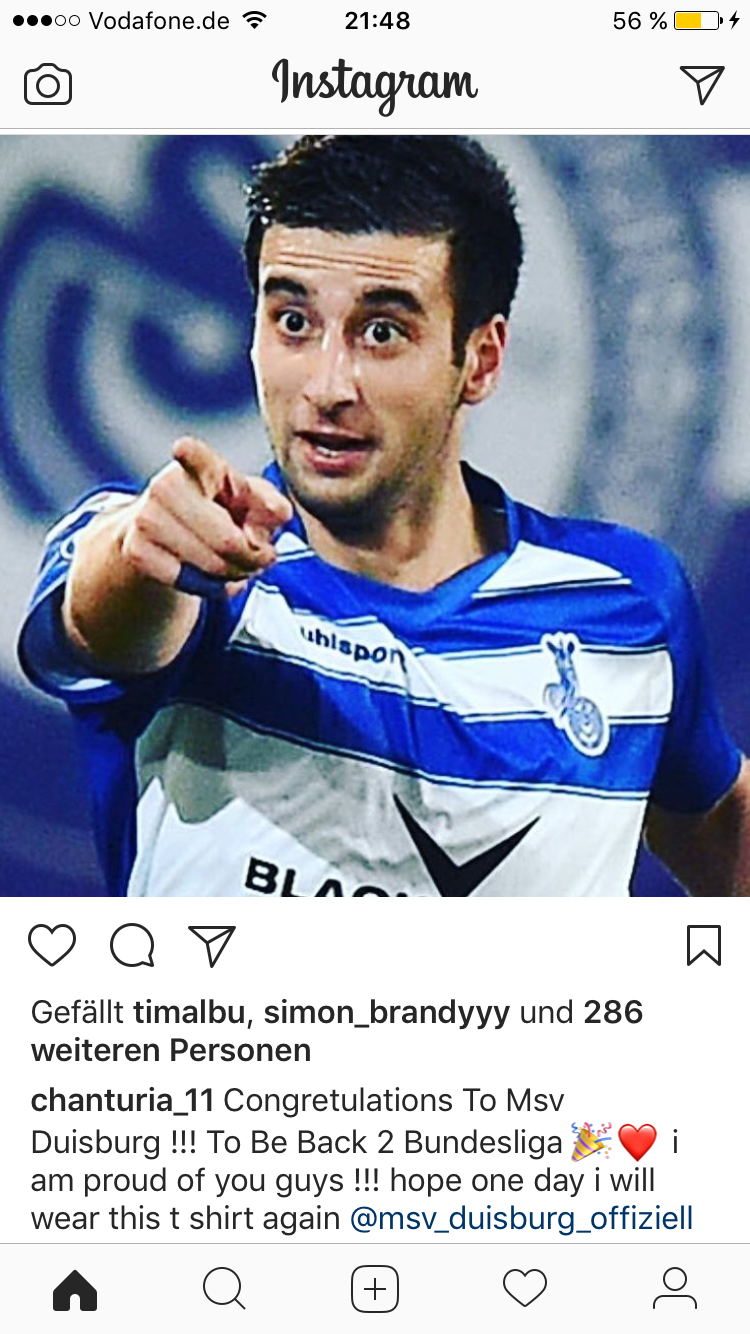Image resolution: width=750 pixels, height=1334 pixels.
Task: Open the camera from the top bar
Action: (48, 84)
